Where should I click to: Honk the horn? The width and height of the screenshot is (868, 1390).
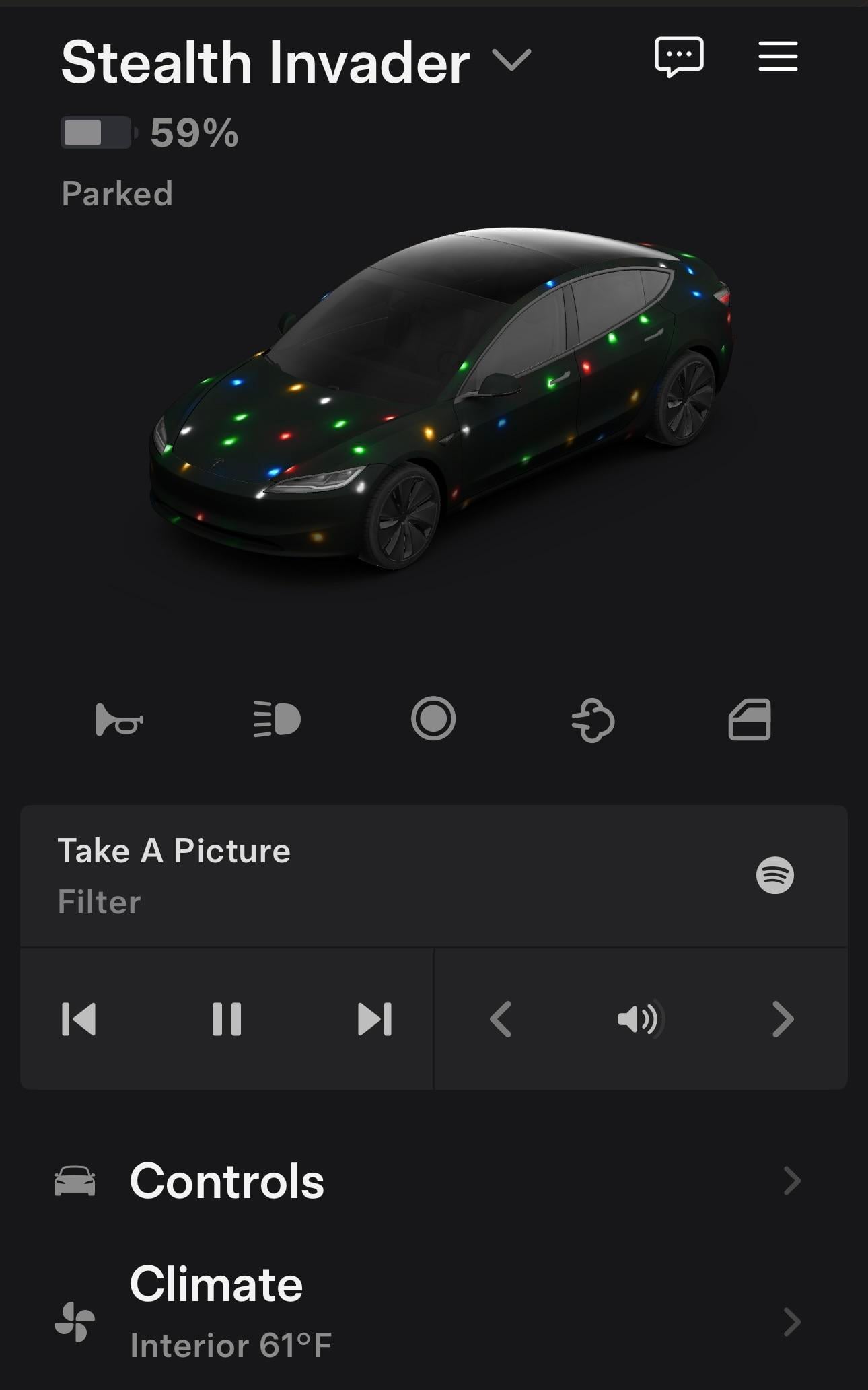tap(119, 720)
